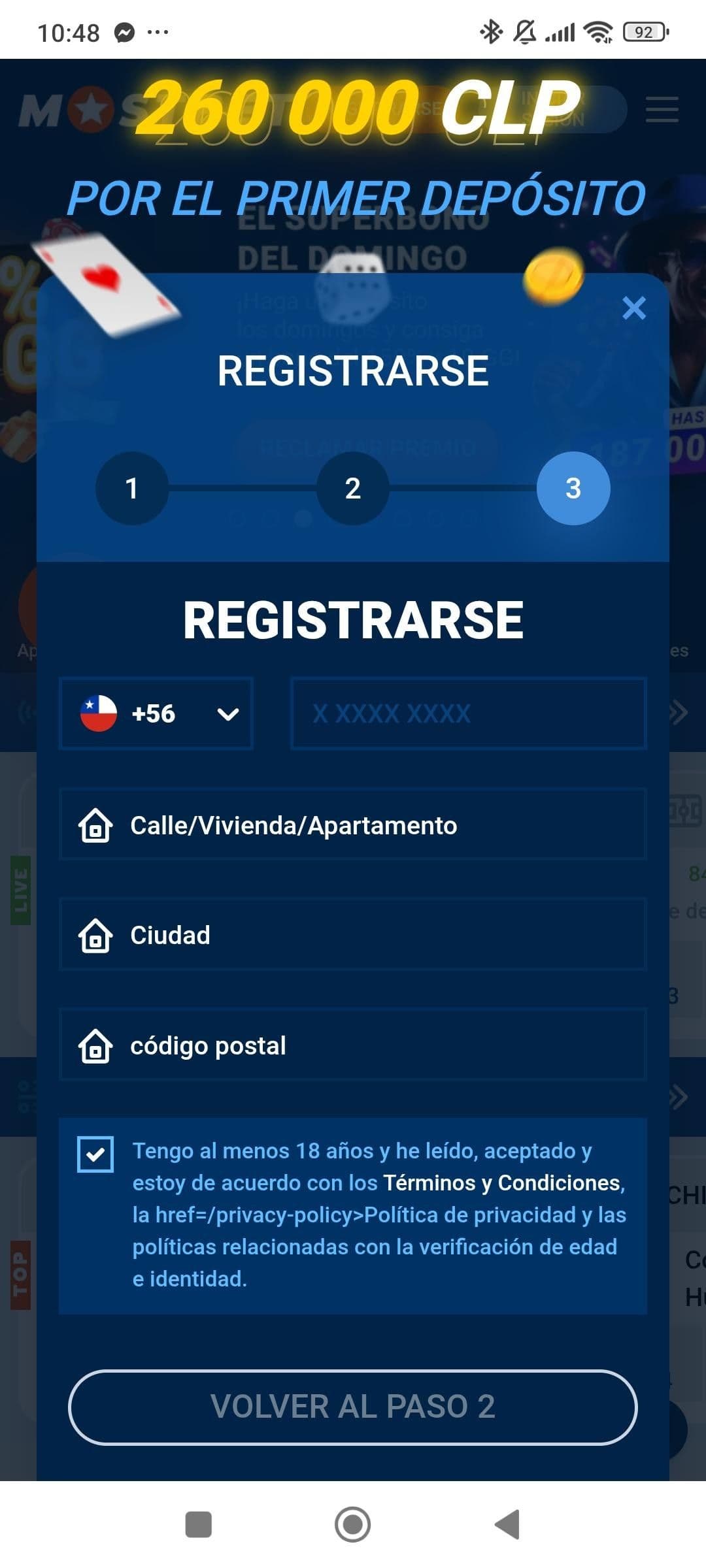Click the house icon beside Ciudad field
The width and height of the screenshot is (706, 1568).
click(x=95, y=936)
